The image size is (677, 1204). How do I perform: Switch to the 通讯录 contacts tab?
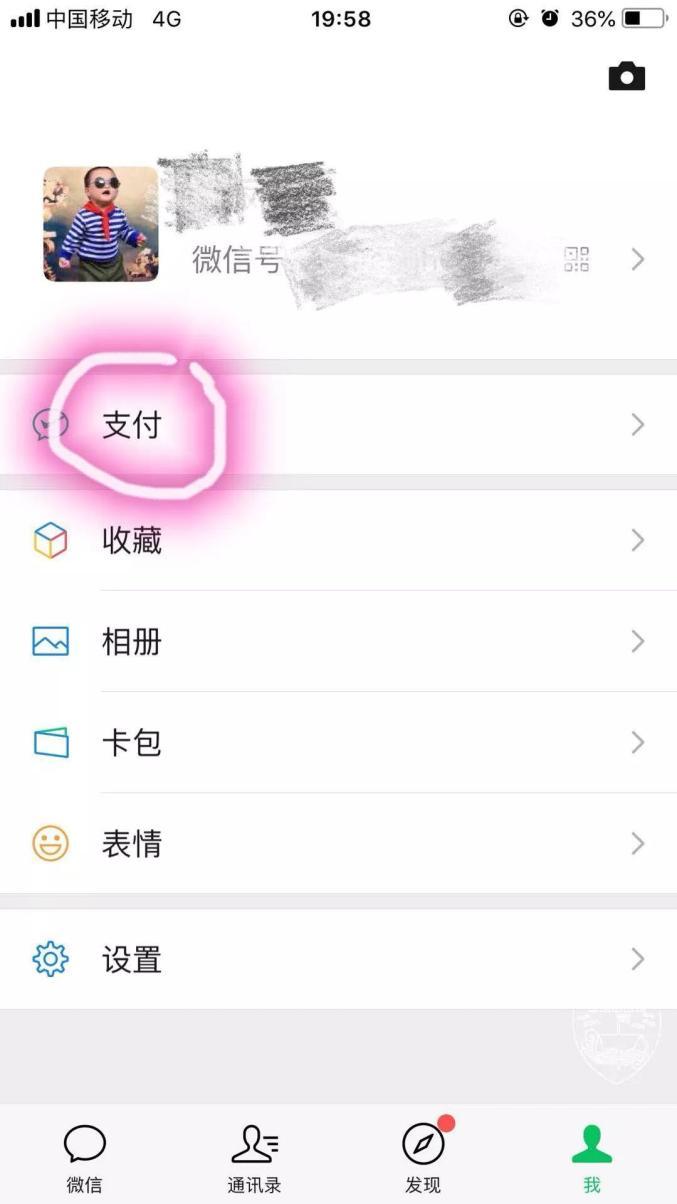254,1157
